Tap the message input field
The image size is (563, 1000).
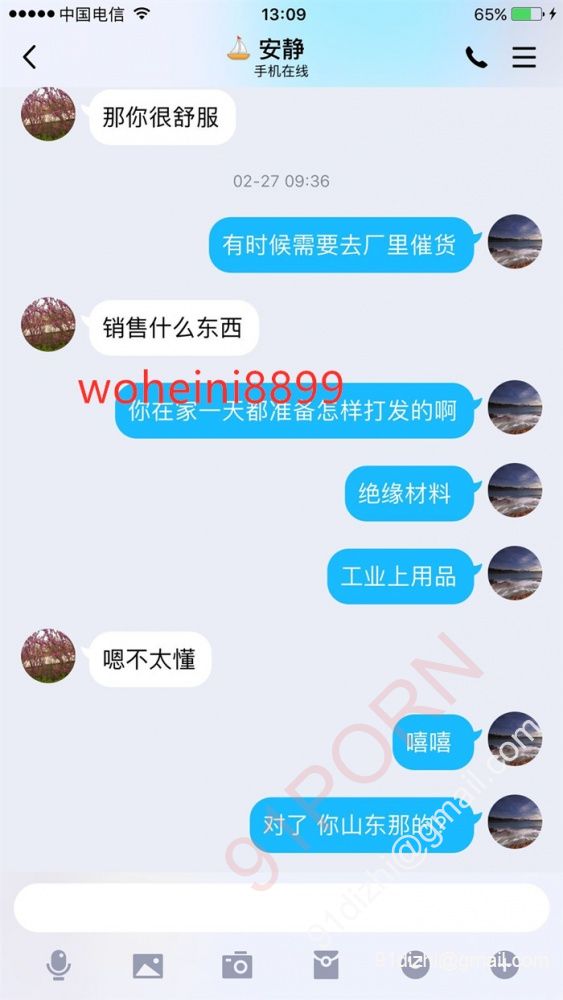[281, 908]
